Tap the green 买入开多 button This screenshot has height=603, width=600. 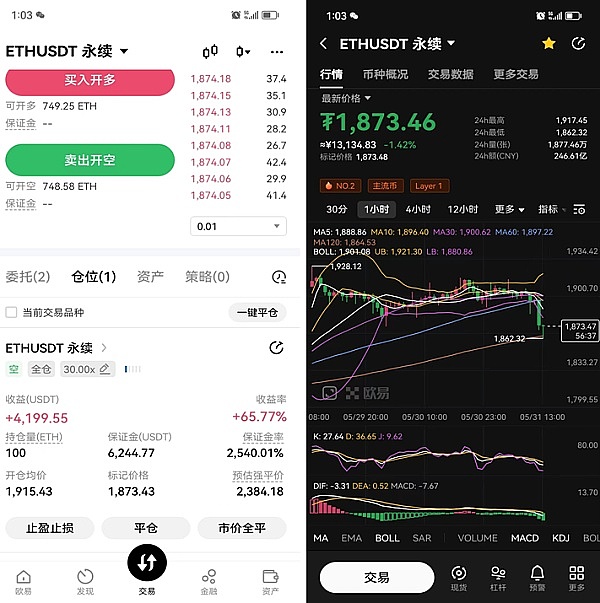pos(90,81)
